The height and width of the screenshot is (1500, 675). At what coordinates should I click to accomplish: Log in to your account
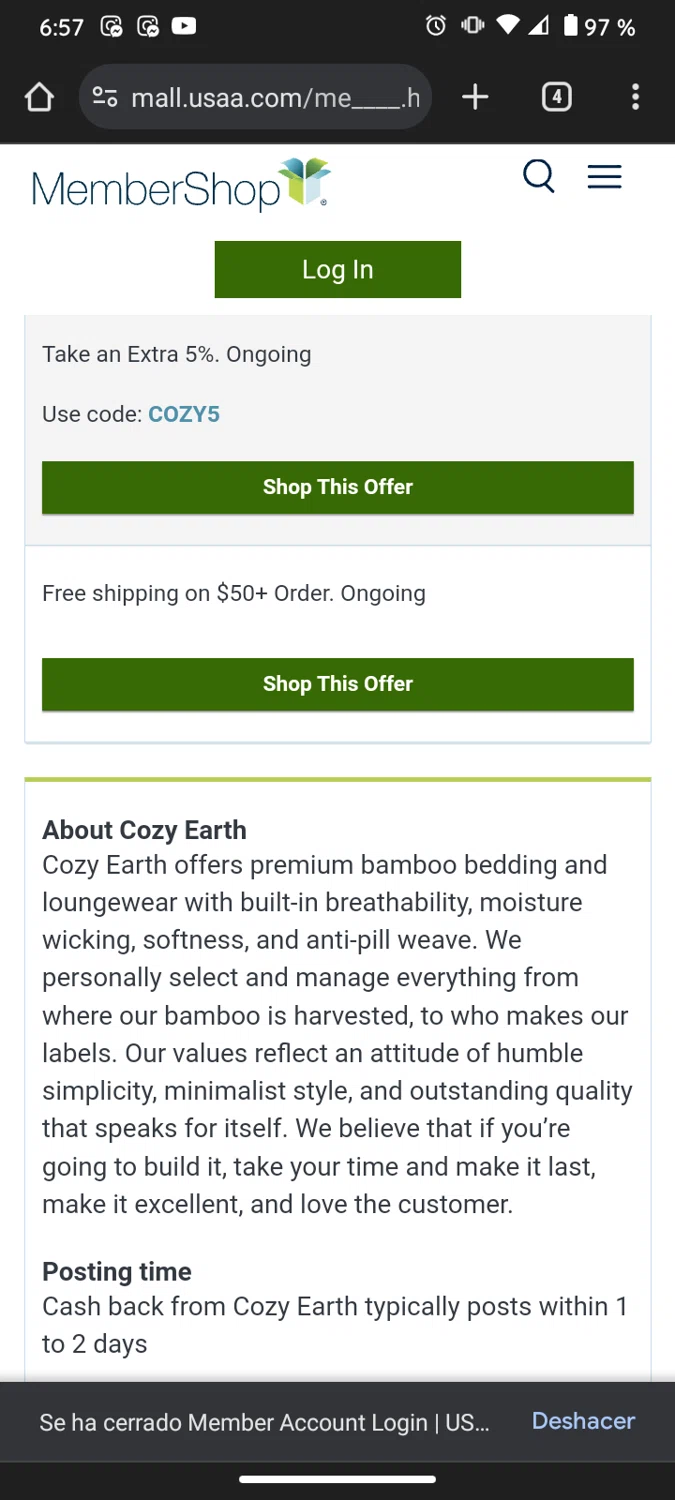click(337, 269)
